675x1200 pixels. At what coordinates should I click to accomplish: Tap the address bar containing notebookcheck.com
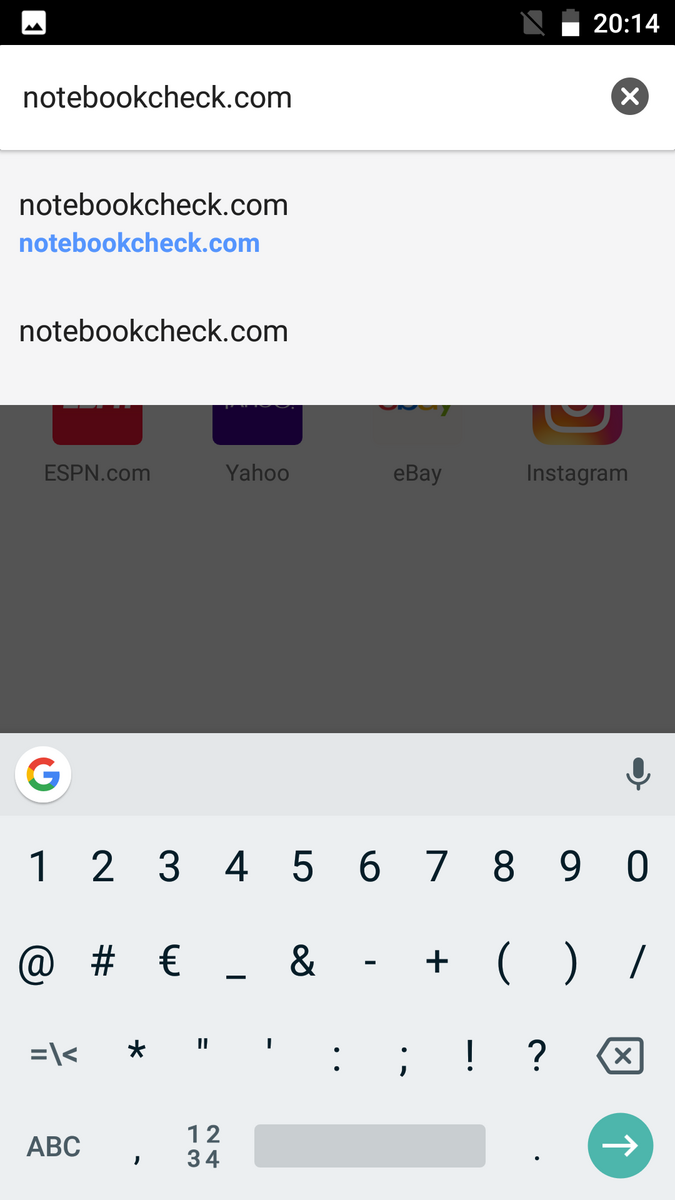[x=300, y=97]
